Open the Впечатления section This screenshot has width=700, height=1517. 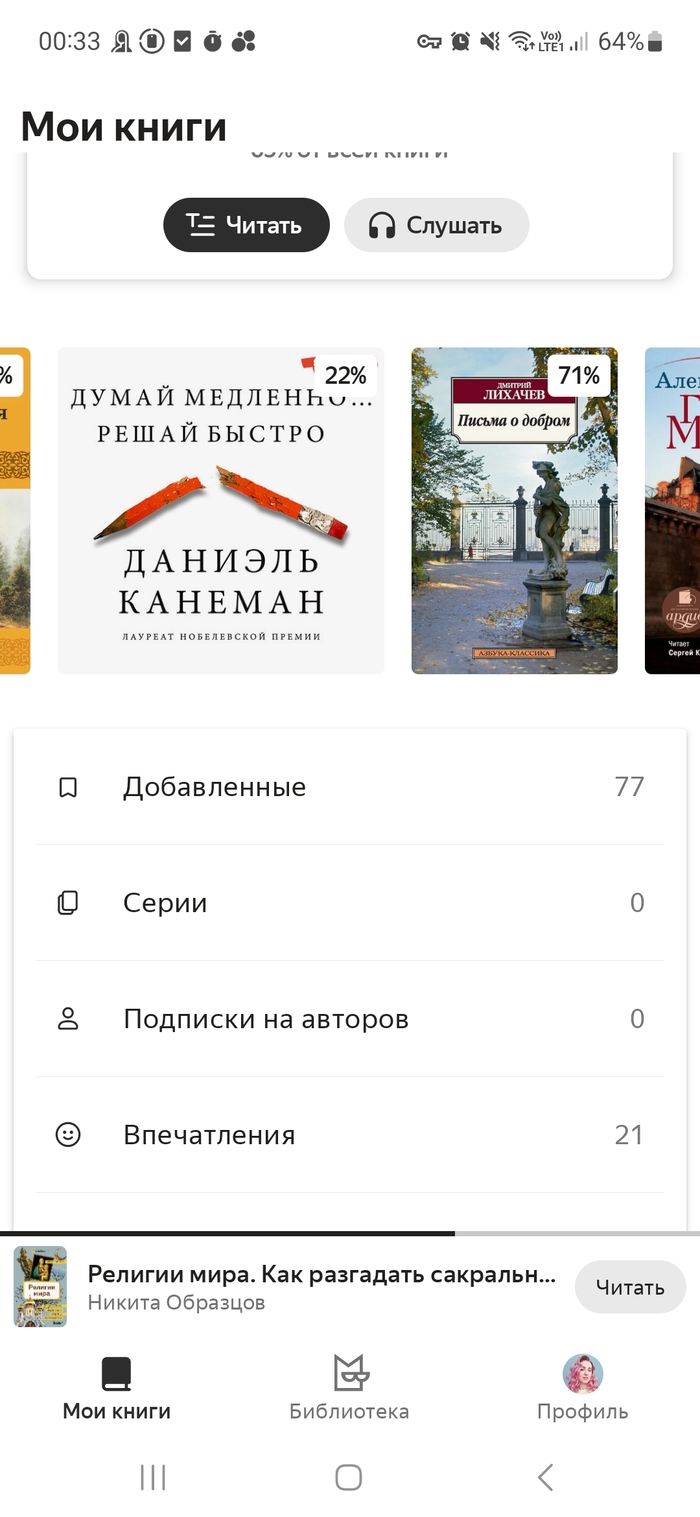[349, 1135]
